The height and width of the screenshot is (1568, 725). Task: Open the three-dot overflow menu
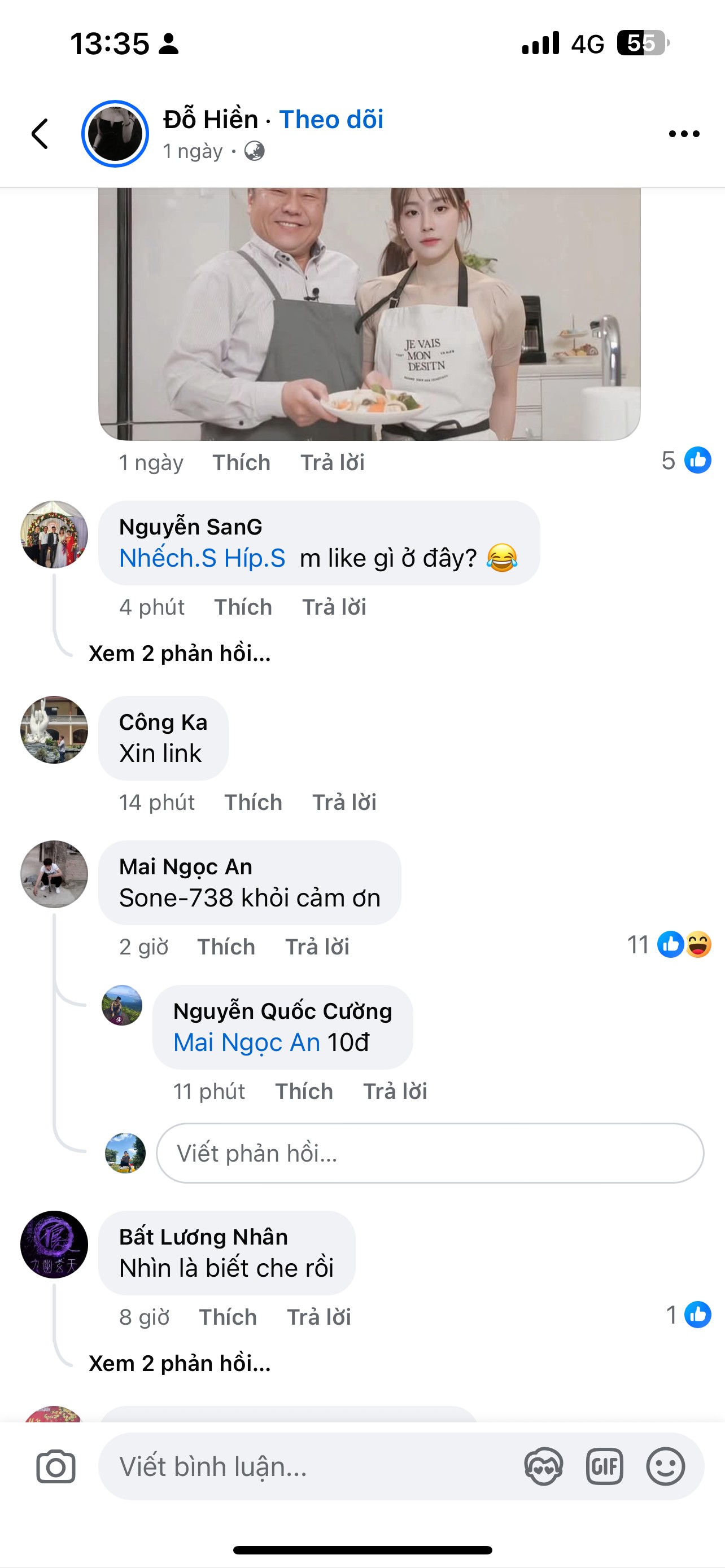click(x=684, y=134)
